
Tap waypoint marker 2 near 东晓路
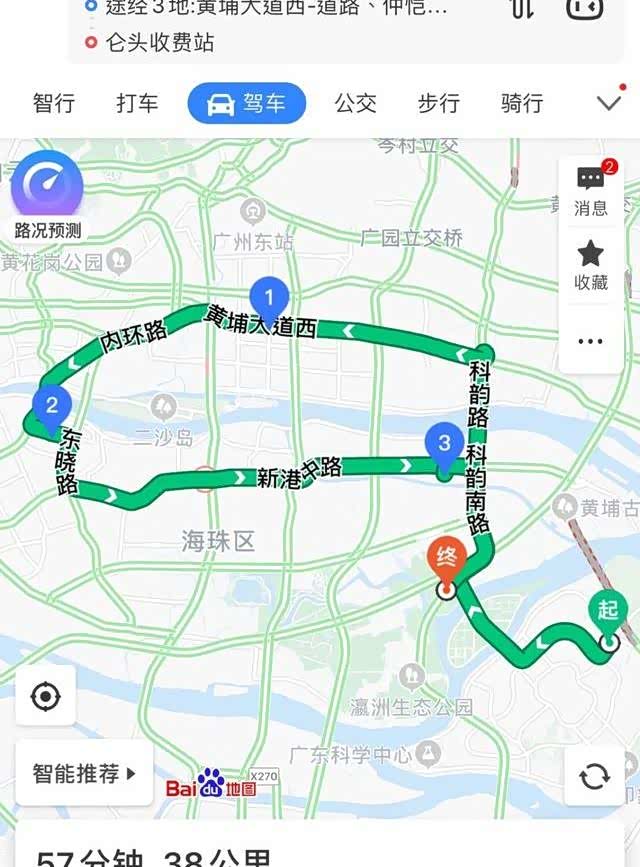tap(52, 405)
